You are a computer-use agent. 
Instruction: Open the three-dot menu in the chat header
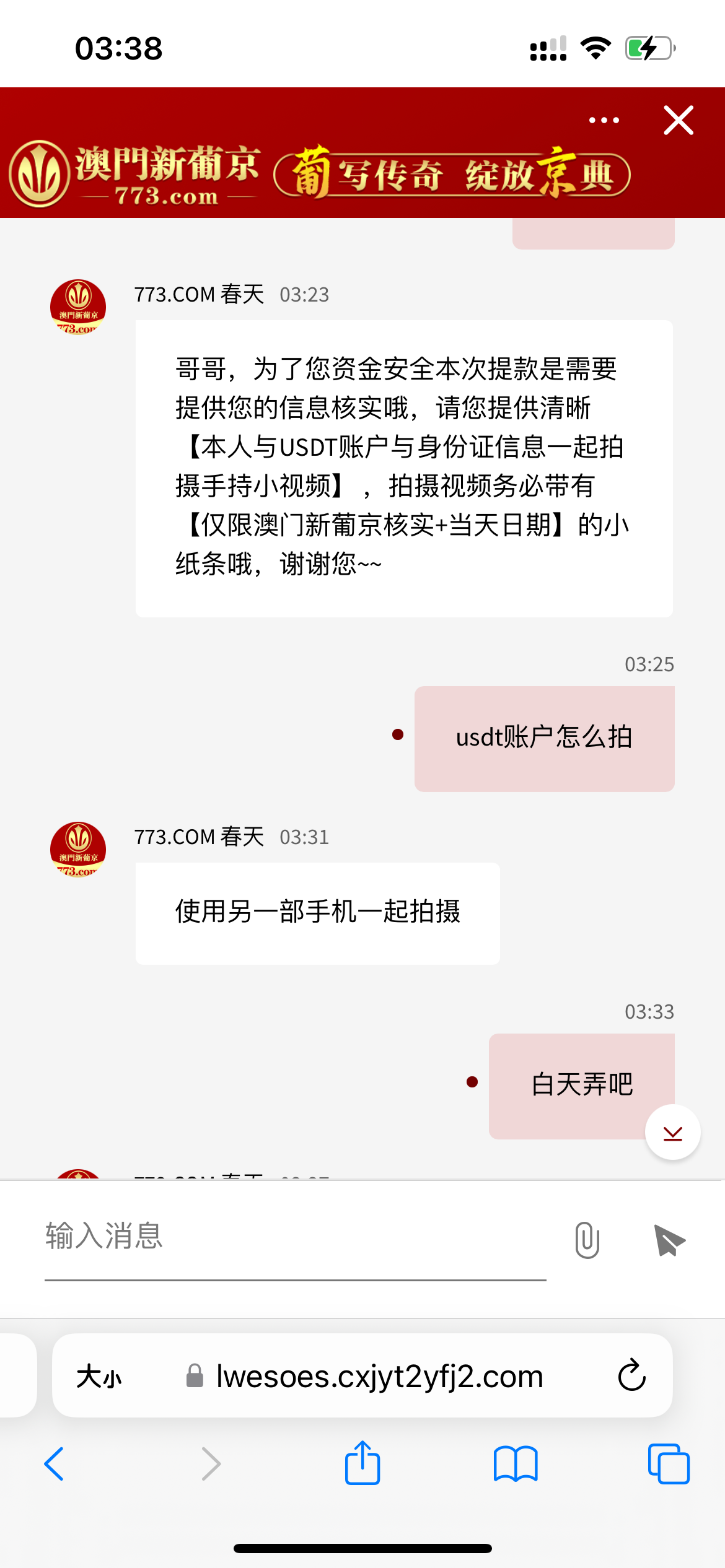coord(604,120)
